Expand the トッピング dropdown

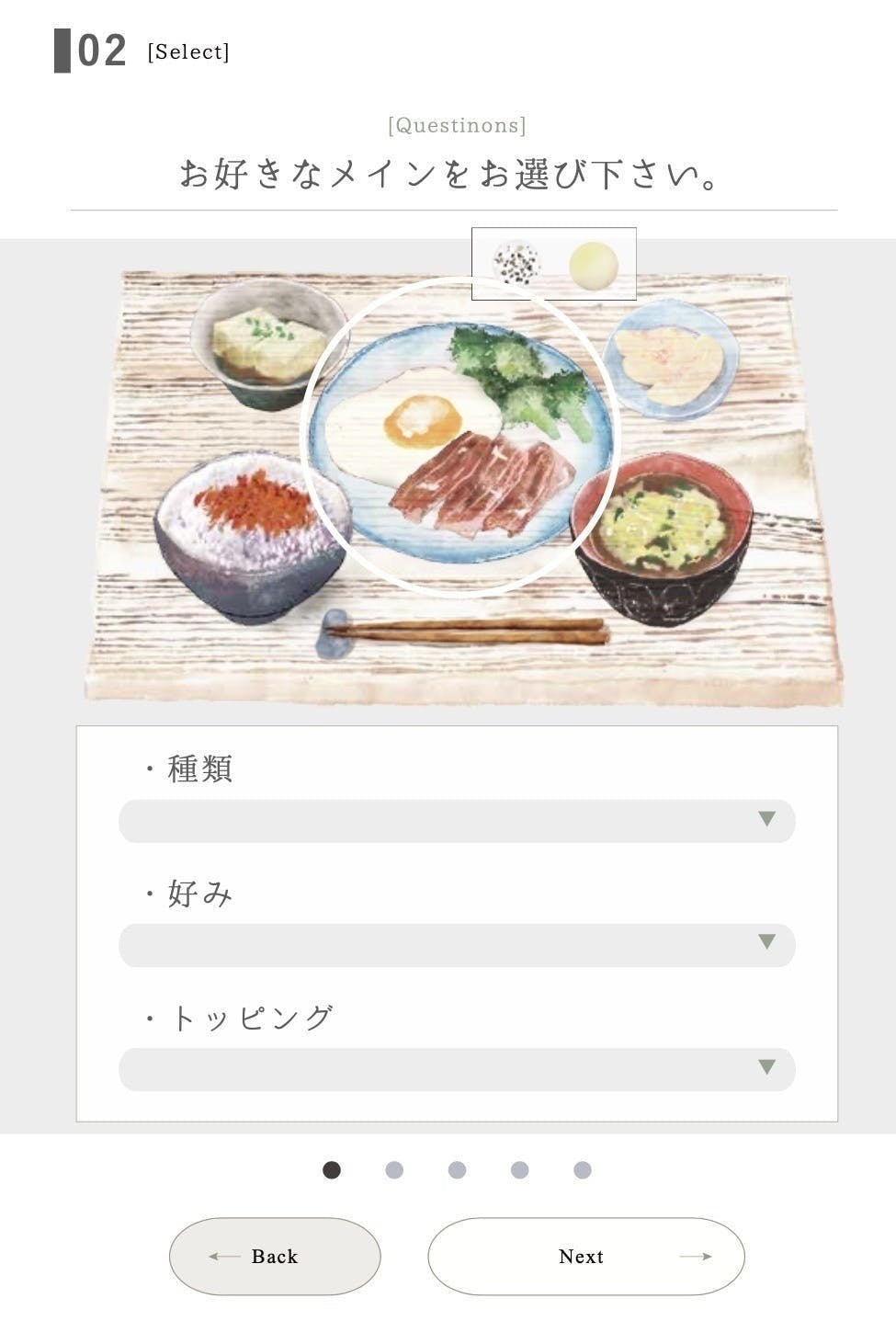click(457, 1068)
